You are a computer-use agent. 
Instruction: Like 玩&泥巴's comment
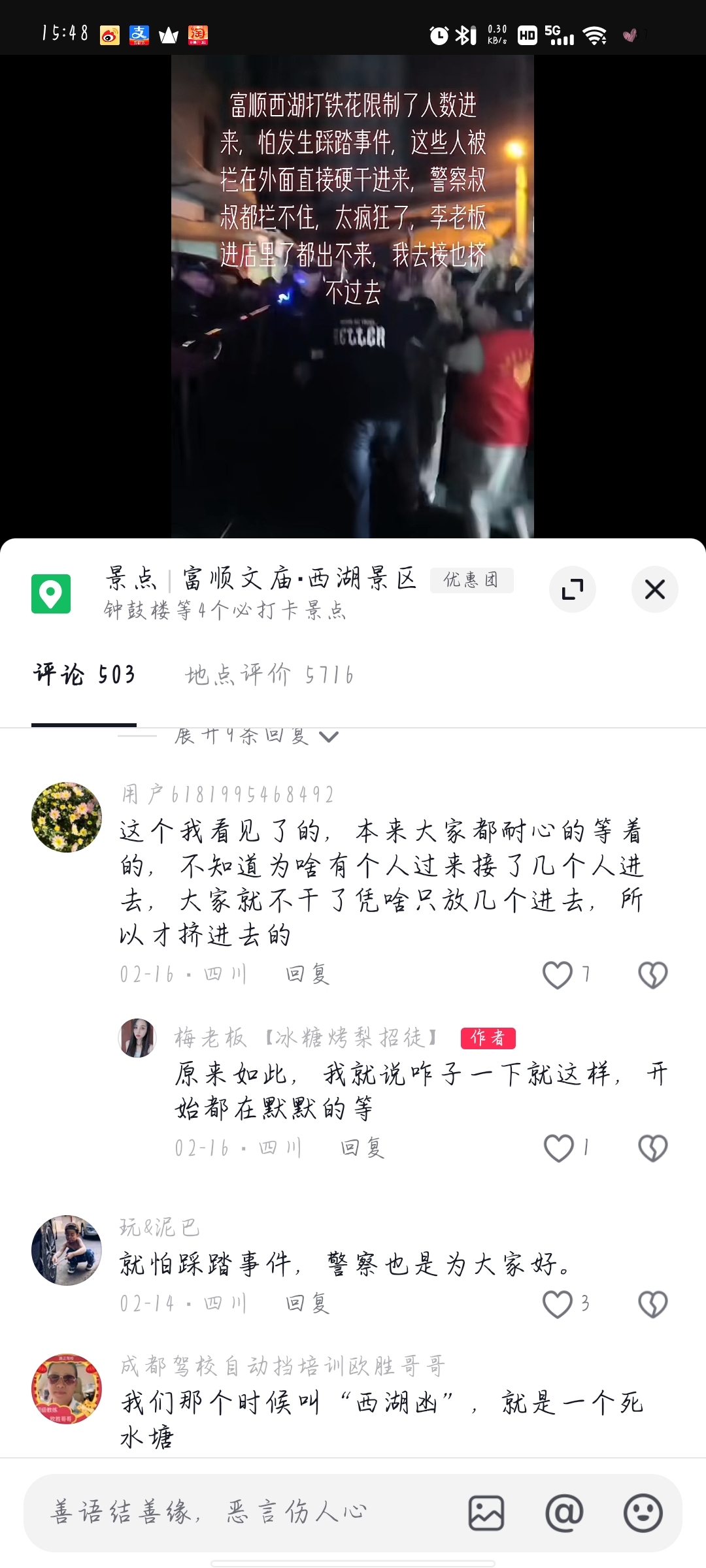(558, 1304)
